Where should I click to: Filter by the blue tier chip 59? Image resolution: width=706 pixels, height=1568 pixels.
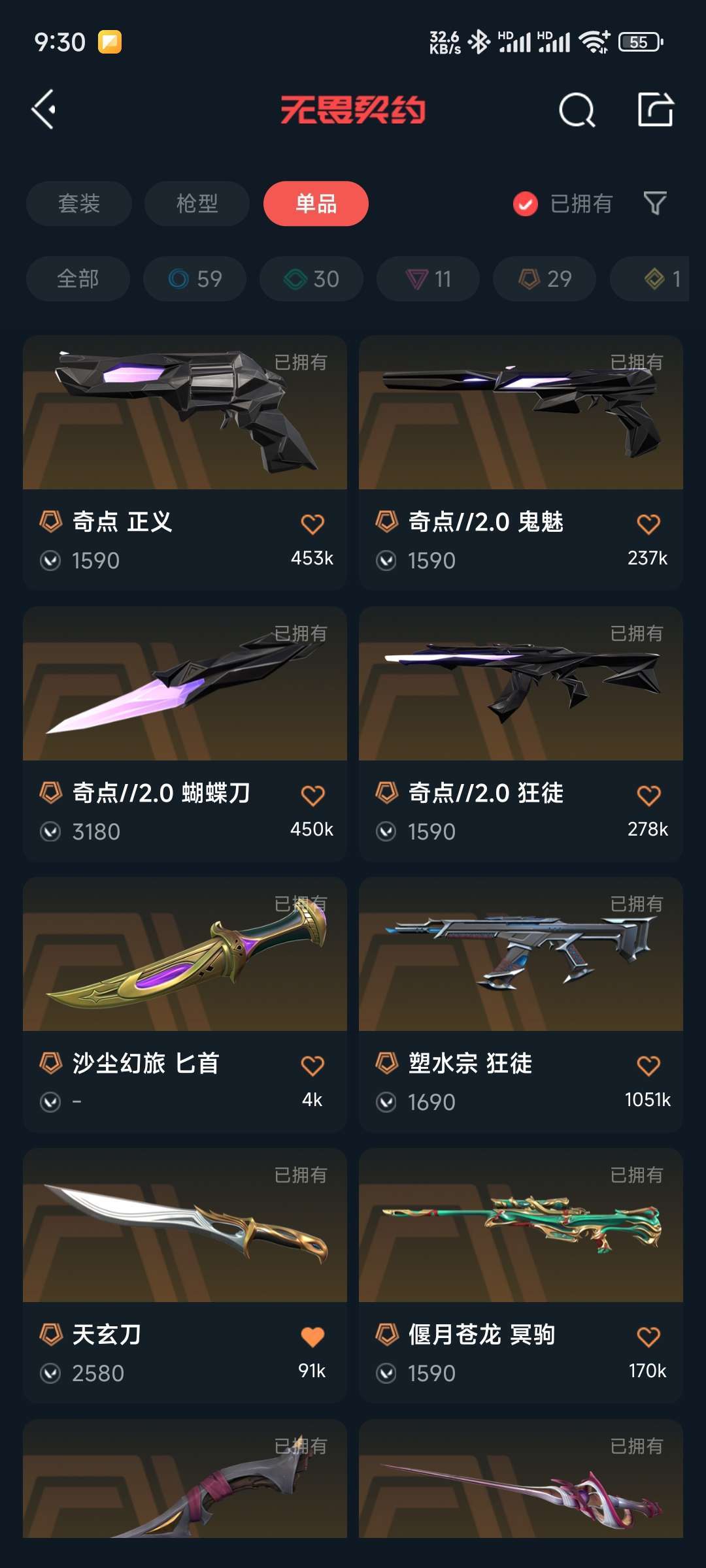coord(195,279)
